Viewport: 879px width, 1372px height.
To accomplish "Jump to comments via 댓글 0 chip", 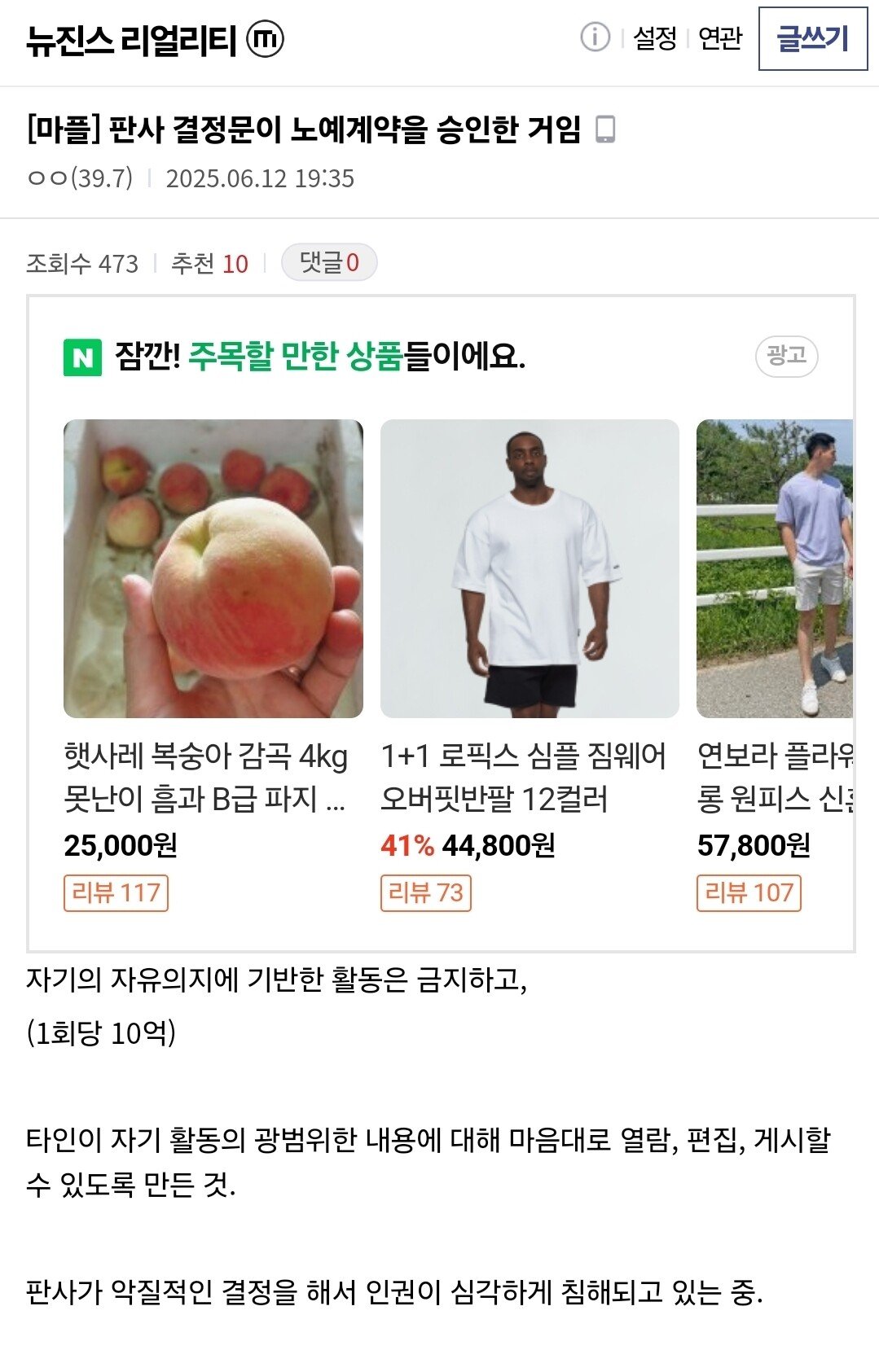I will (329, 262).
